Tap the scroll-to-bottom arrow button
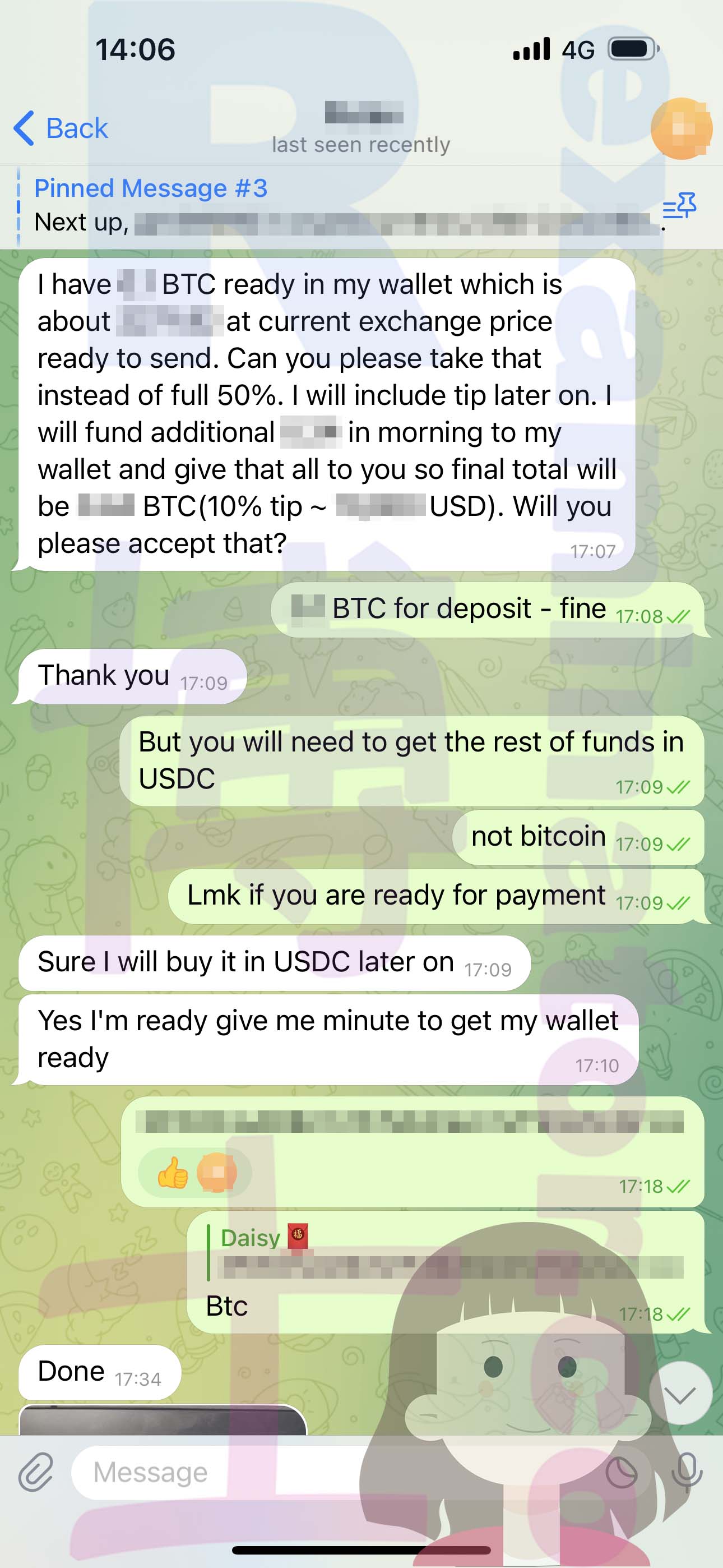Viewport: 723px width, 1568px height. tap(680, 1393)
